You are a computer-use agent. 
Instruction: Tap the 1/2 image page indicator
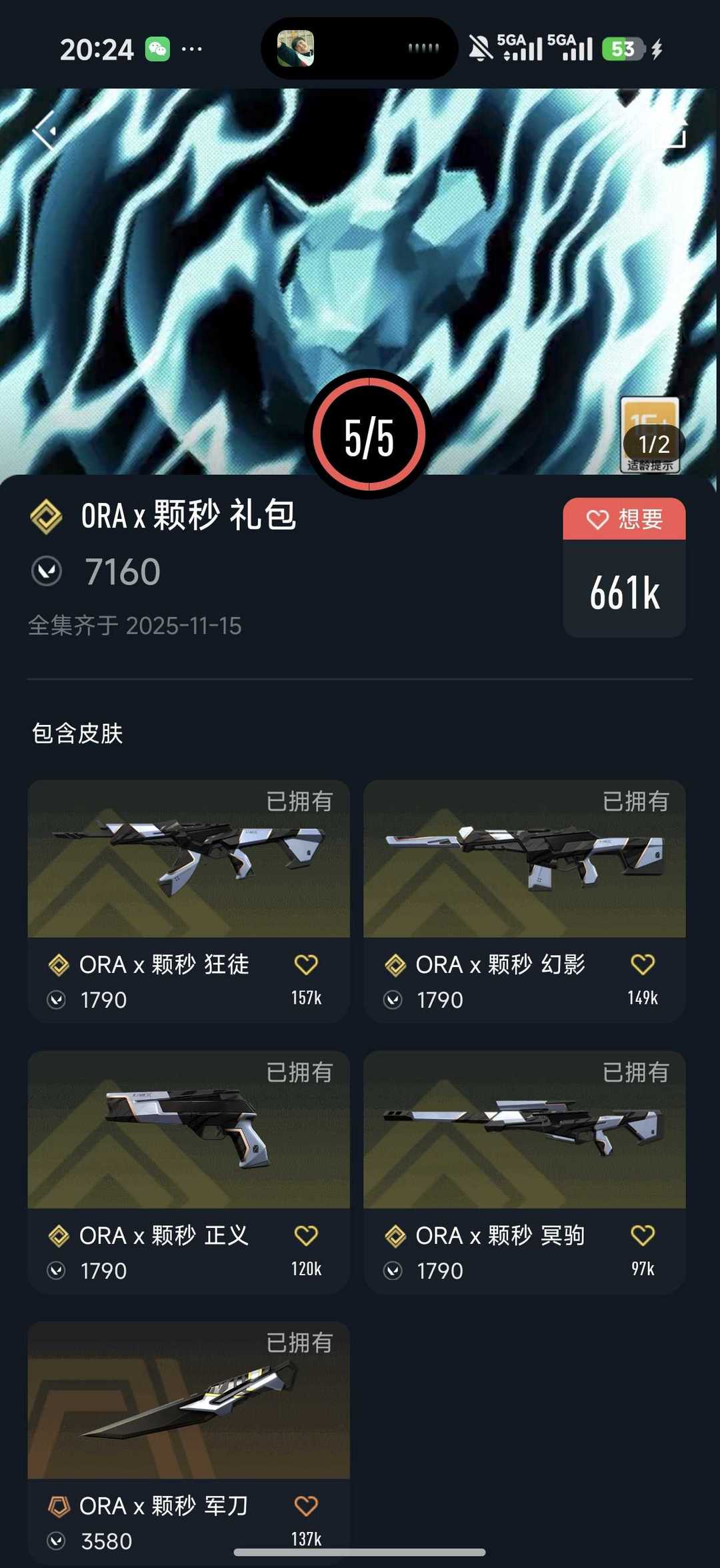coord(653,444)
